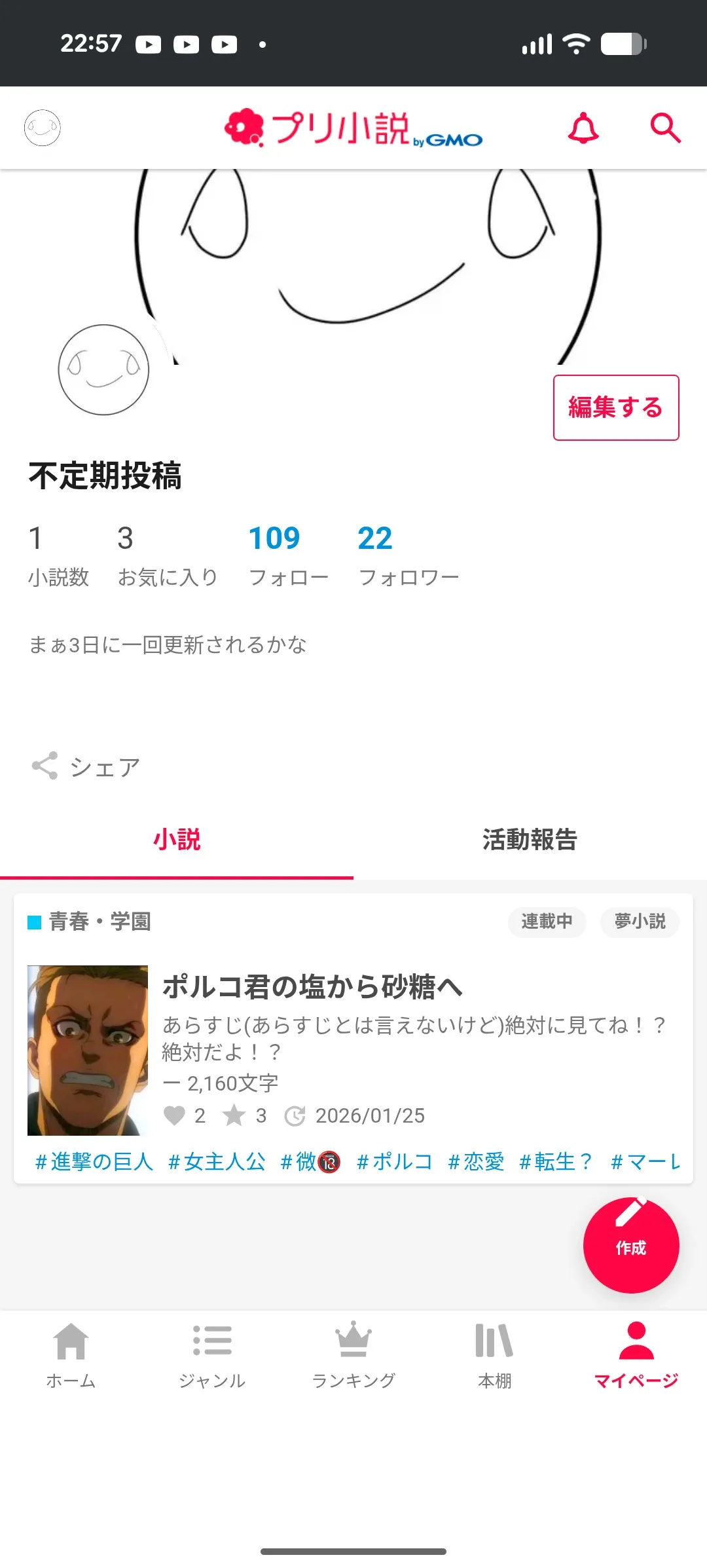Create a new novel with 作成
The image size is (707, 1568).
click(x=630, y=1245)
